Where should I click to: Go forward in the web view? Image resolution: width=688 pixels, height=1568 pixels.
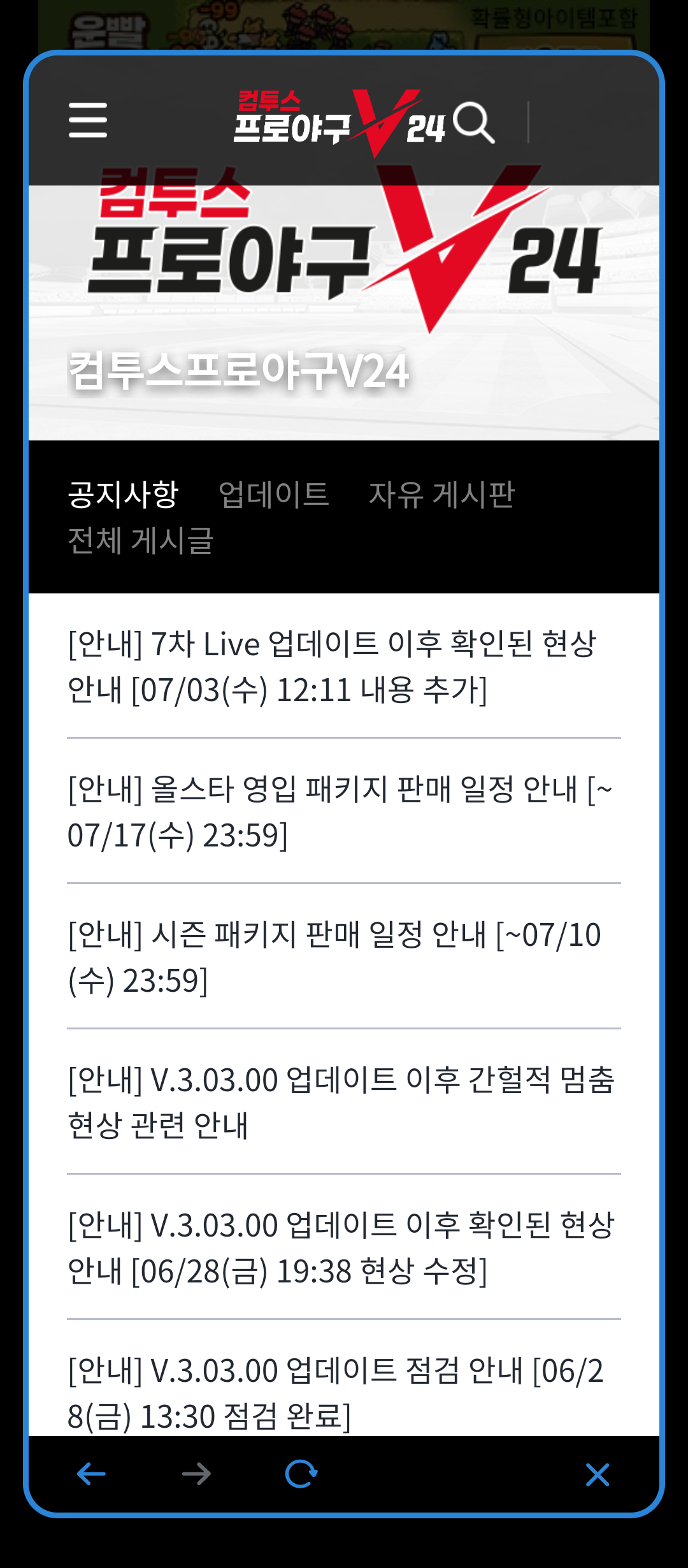tap(196, 1474)
